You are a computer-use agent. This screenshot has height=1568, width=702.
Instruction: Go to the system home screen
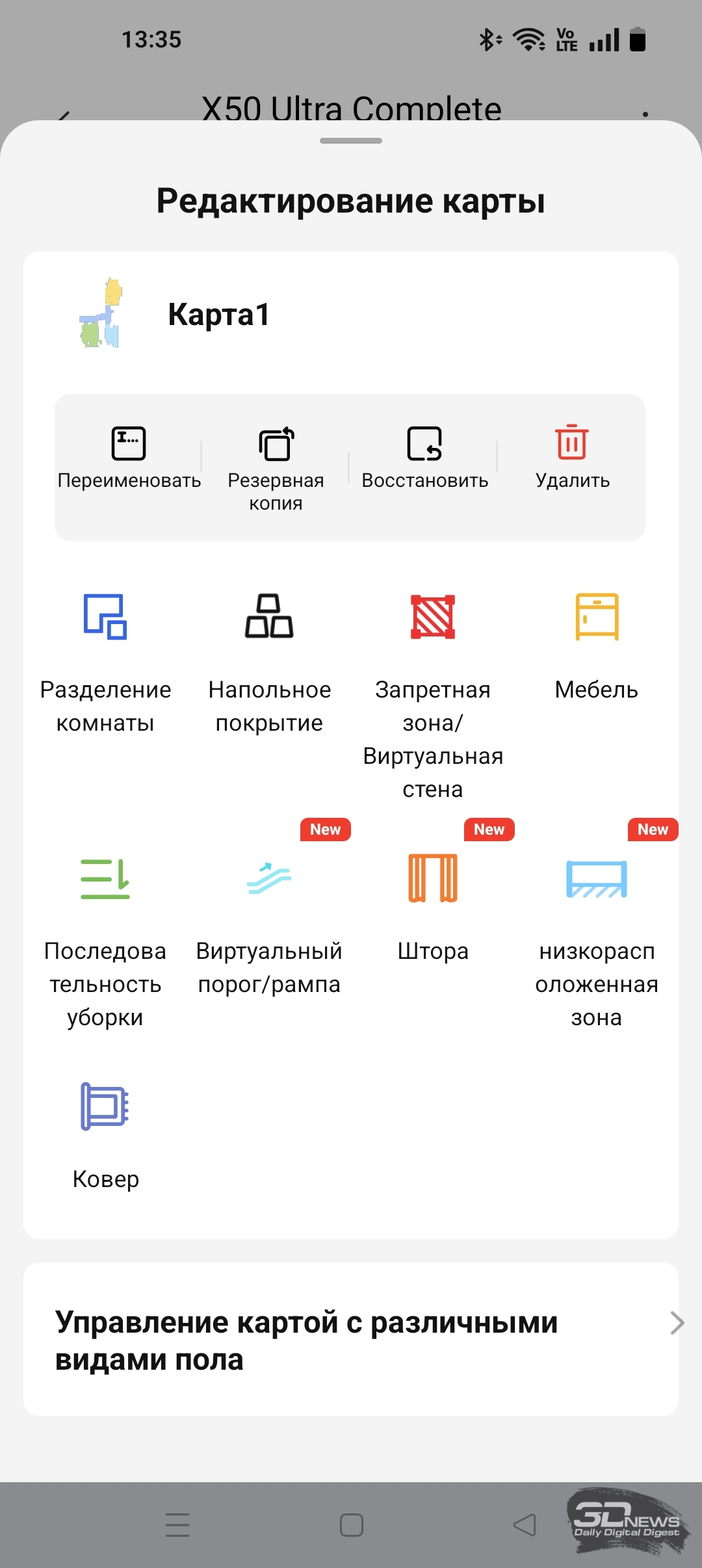[351, 1524]
